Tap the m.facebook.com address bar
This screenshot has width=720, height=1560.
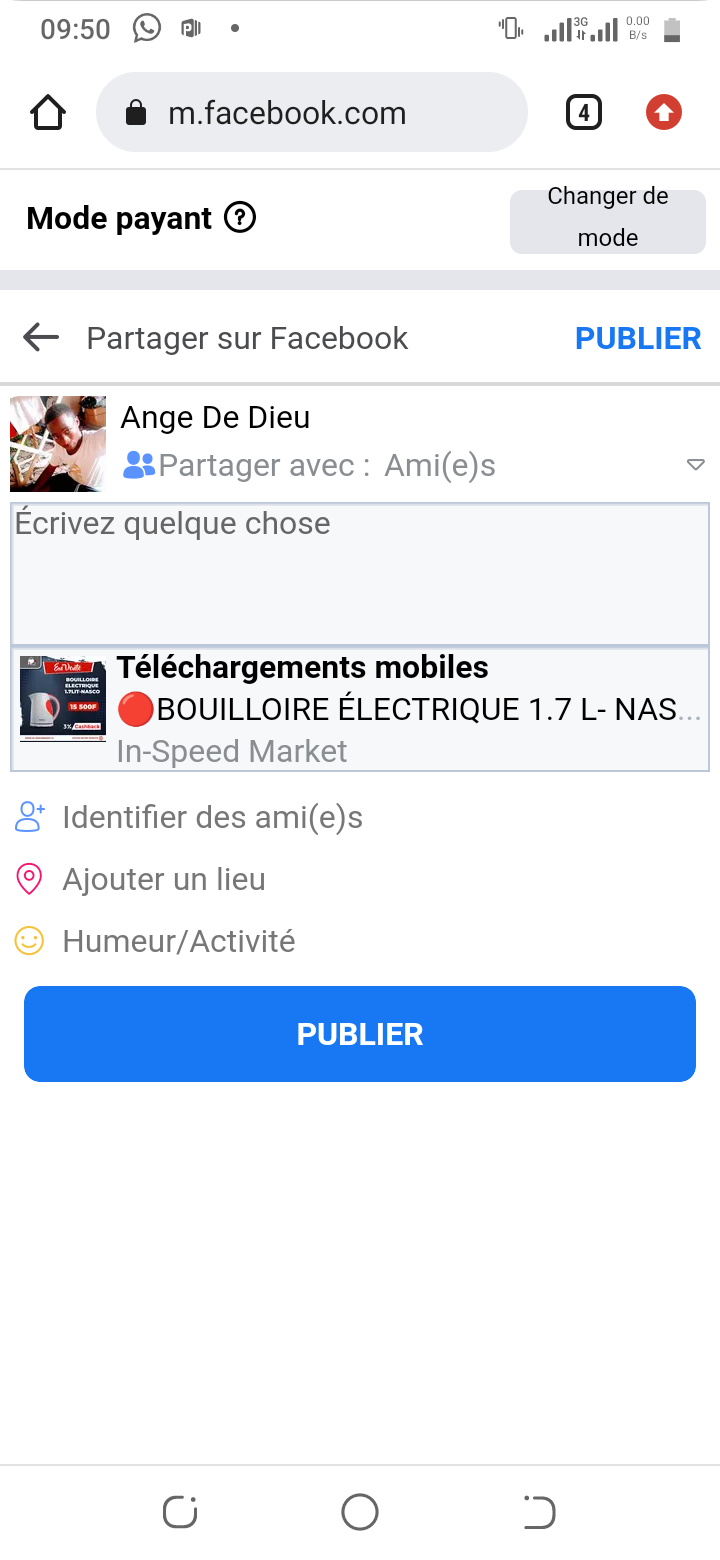pos(311,113)
